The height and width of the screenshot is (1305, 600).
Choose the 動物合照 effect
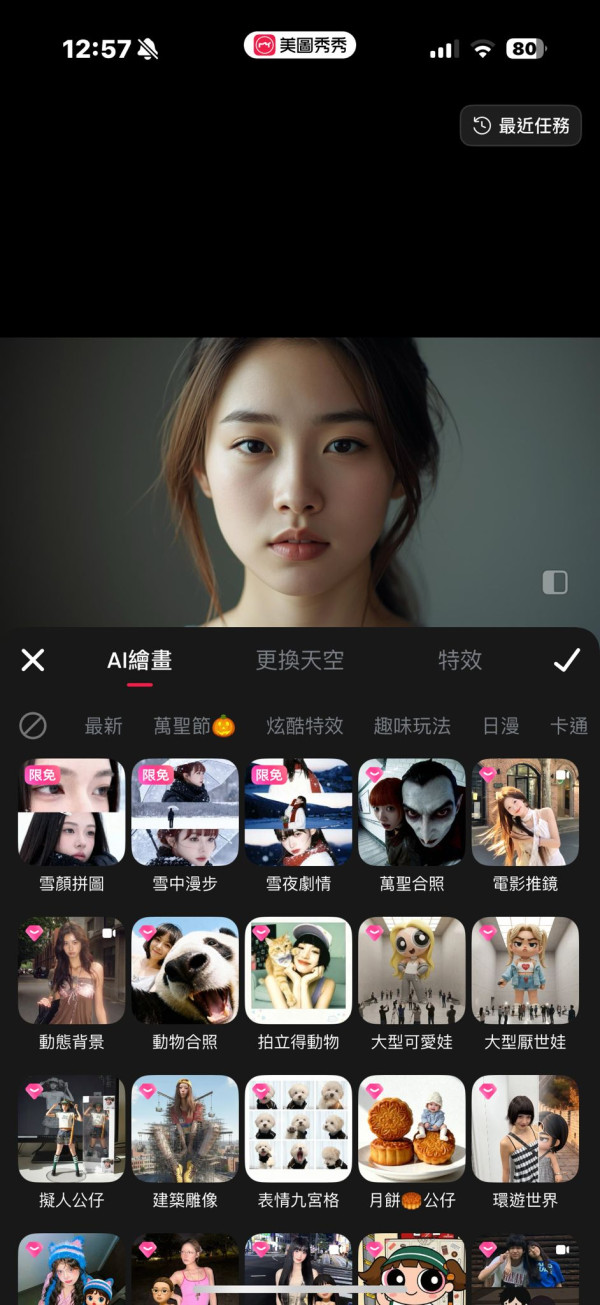[185, 970]
